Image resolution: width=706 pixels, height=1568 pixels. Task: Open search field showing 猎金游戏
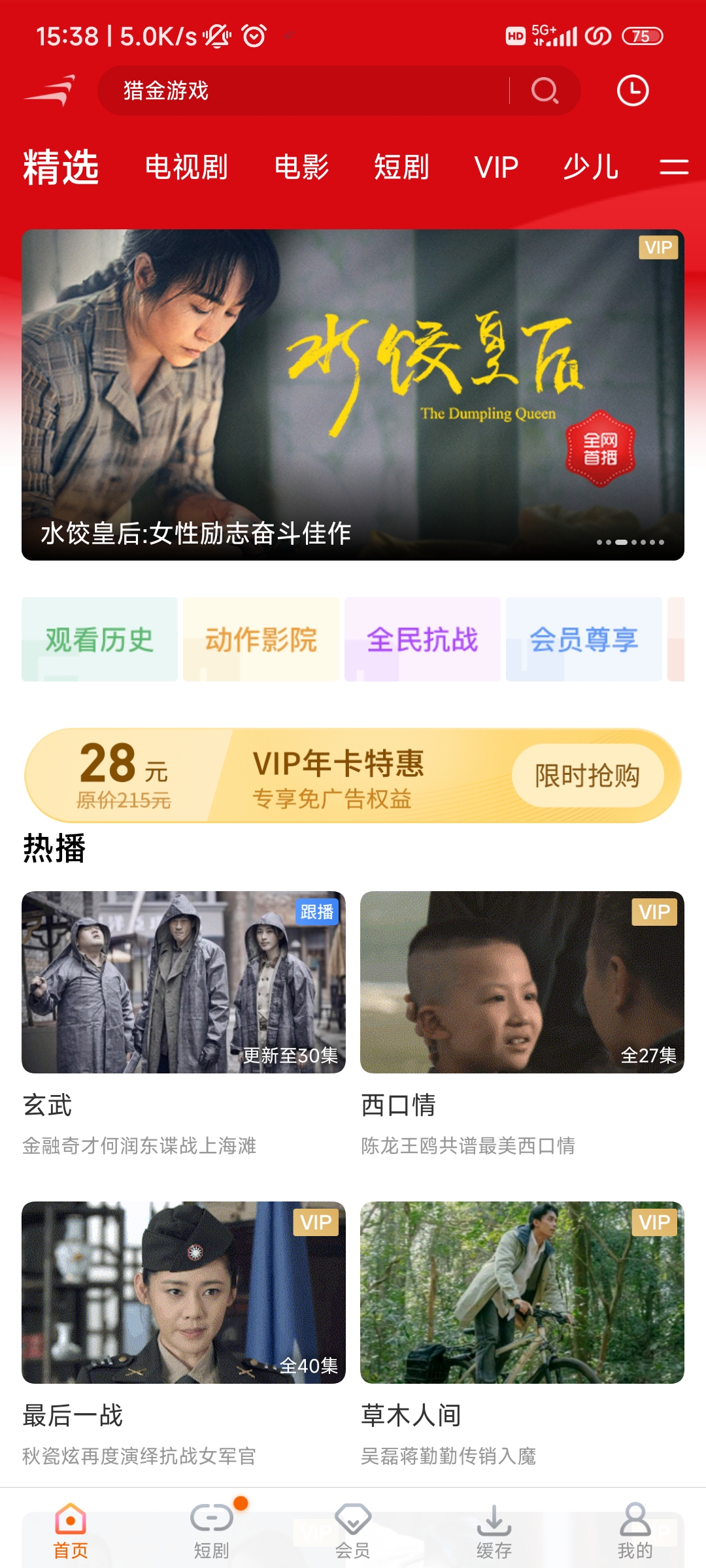click(x=301, y=91)
